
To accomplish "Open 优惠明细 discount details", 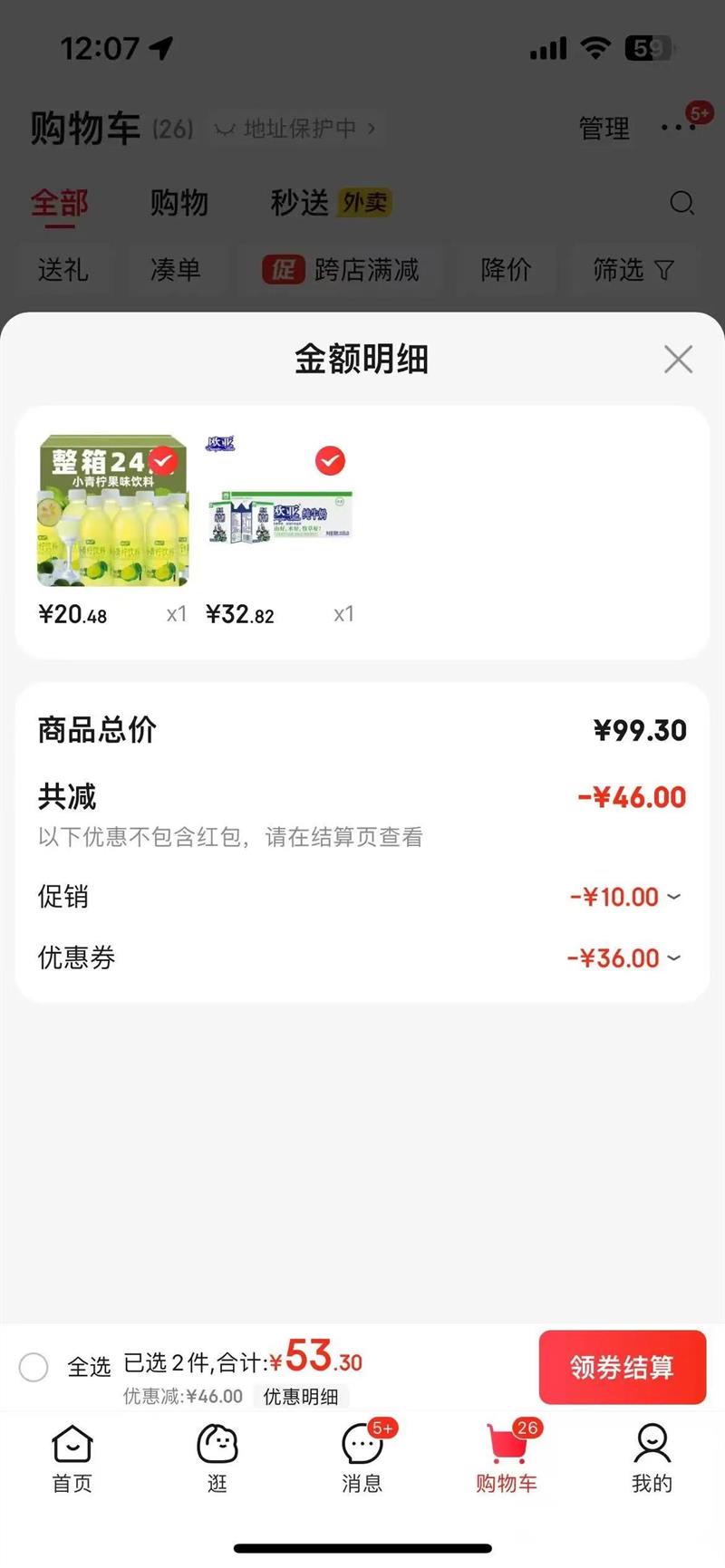I will click(301, 1397).
